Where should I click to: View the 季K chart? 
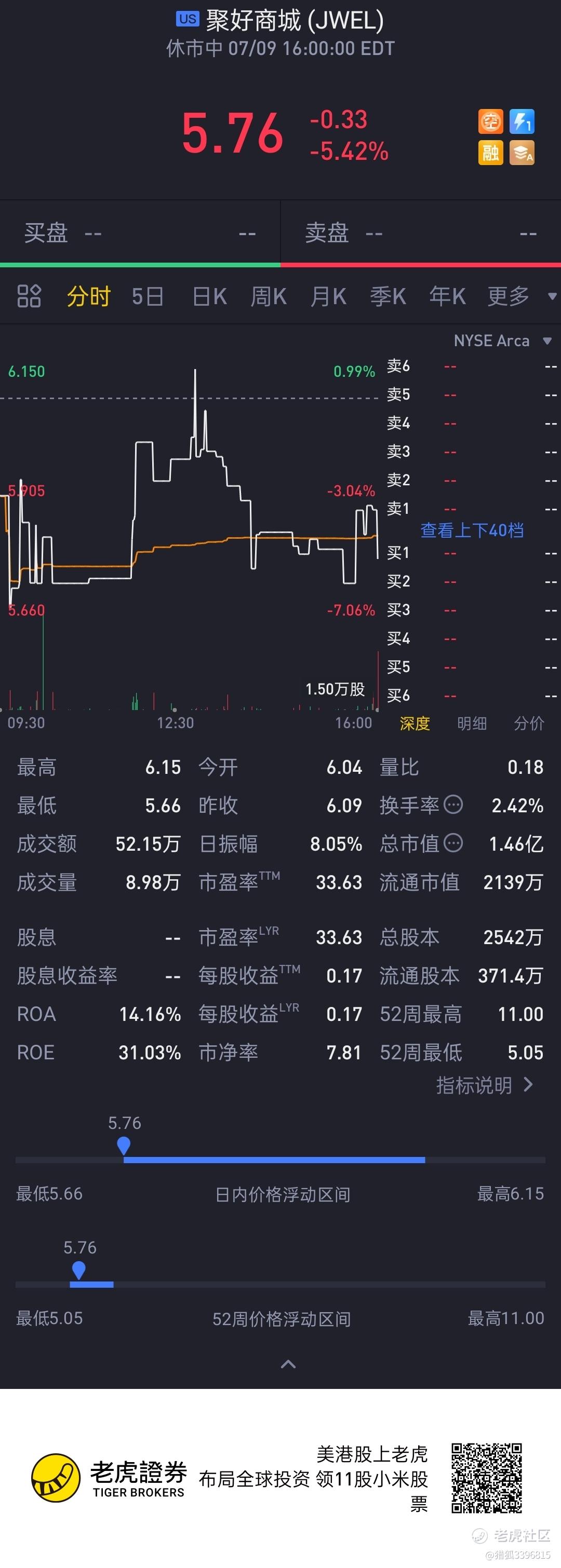pos(388,296)
